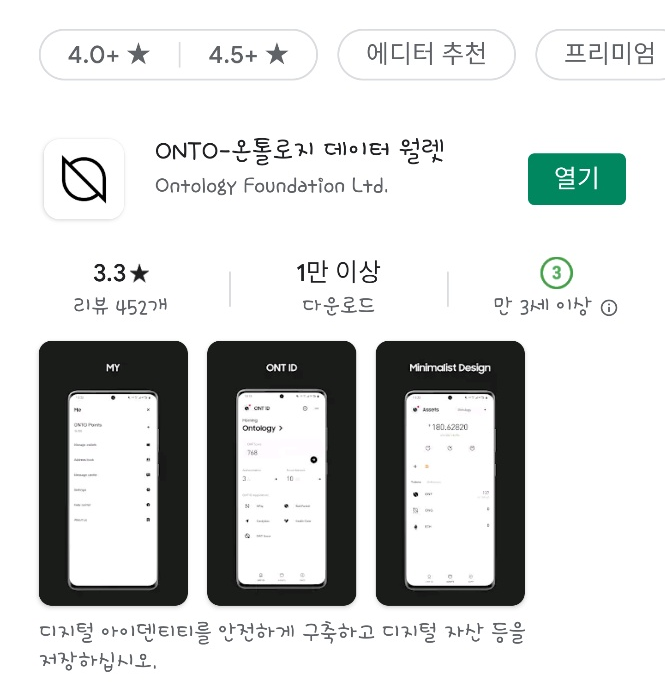The image size is (665, 690).
Task: Tap the green 열기 button
Action: pos(577,179)
